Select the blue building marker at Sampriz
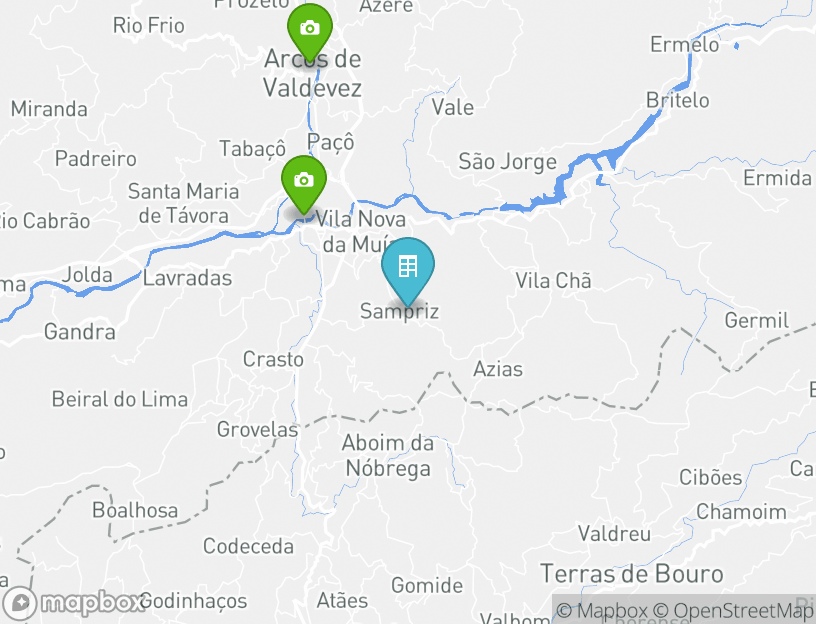 pos(407,268)
